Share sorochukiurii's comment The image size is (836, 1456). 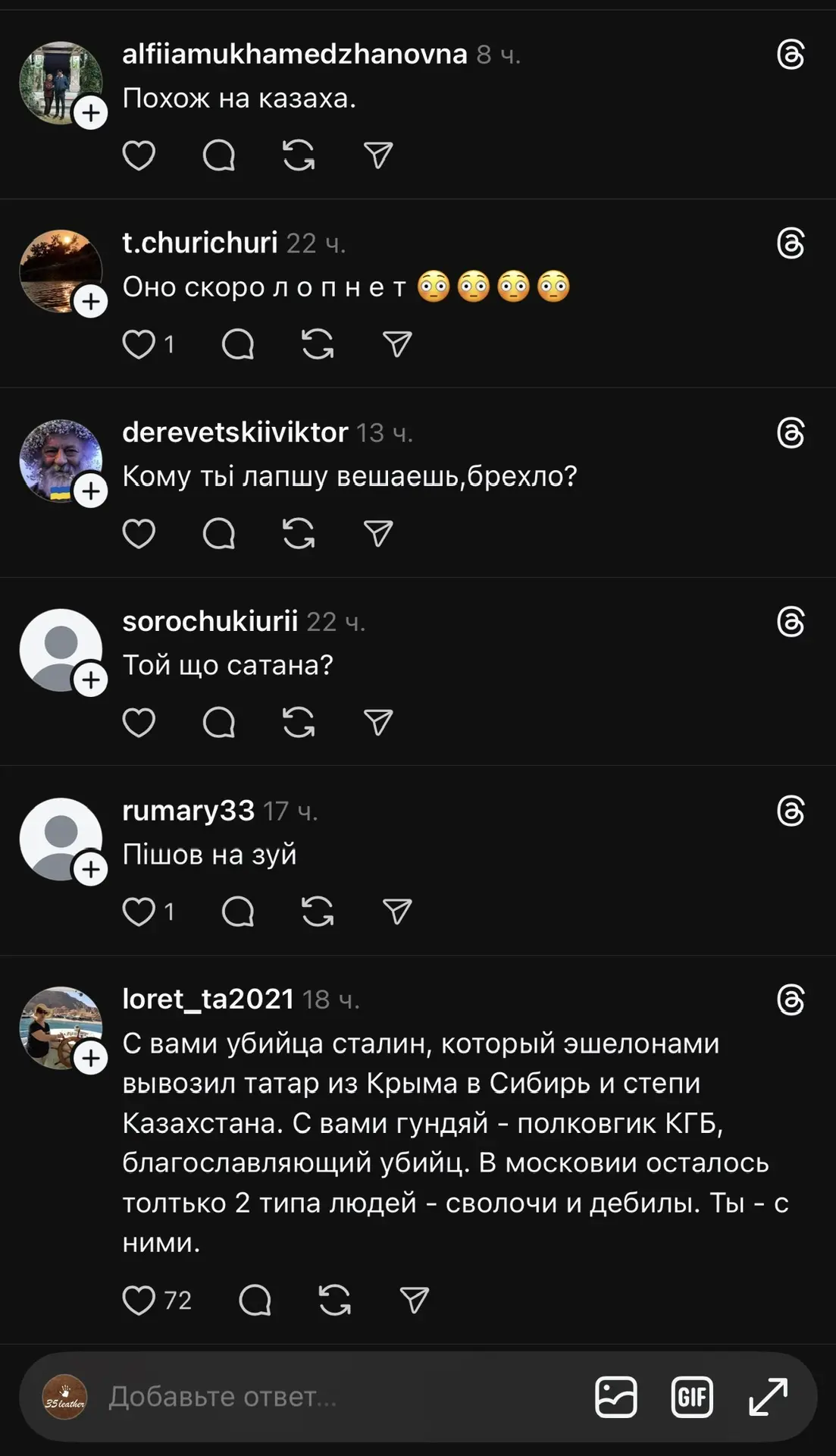[x=377, y=722]
